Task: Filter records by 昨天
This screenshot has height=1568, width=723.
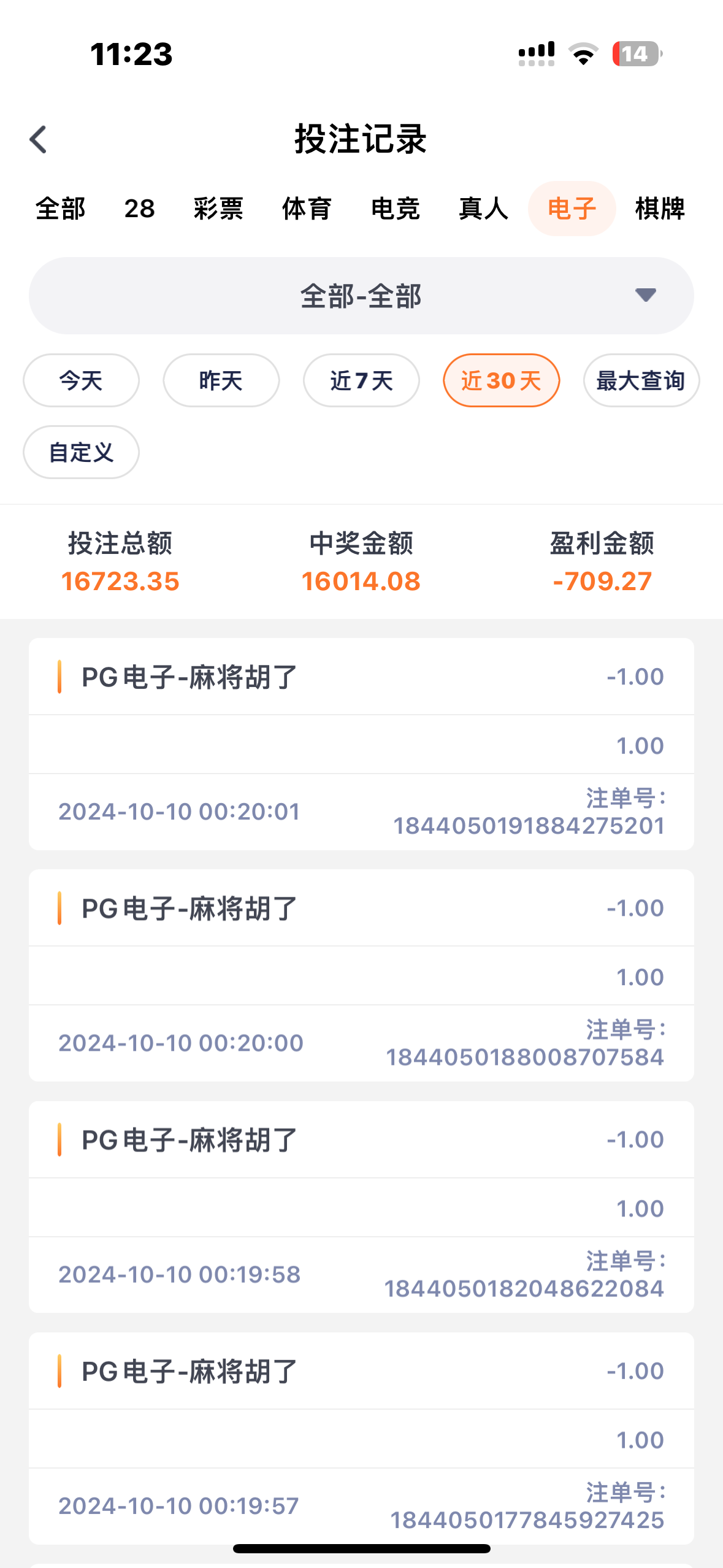Action: tap(221, 380)
